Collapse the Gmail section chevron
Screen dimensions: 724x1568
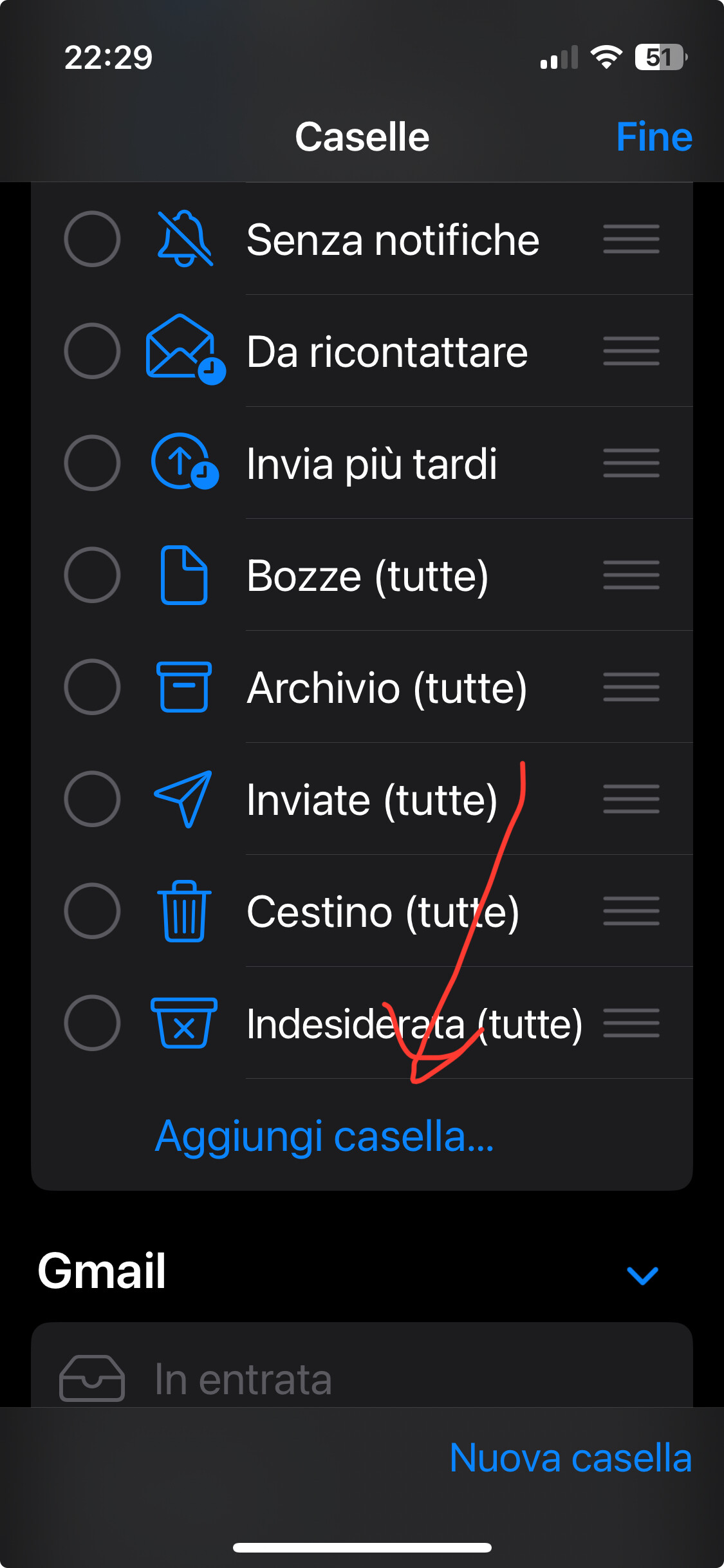click(642, 1275)
